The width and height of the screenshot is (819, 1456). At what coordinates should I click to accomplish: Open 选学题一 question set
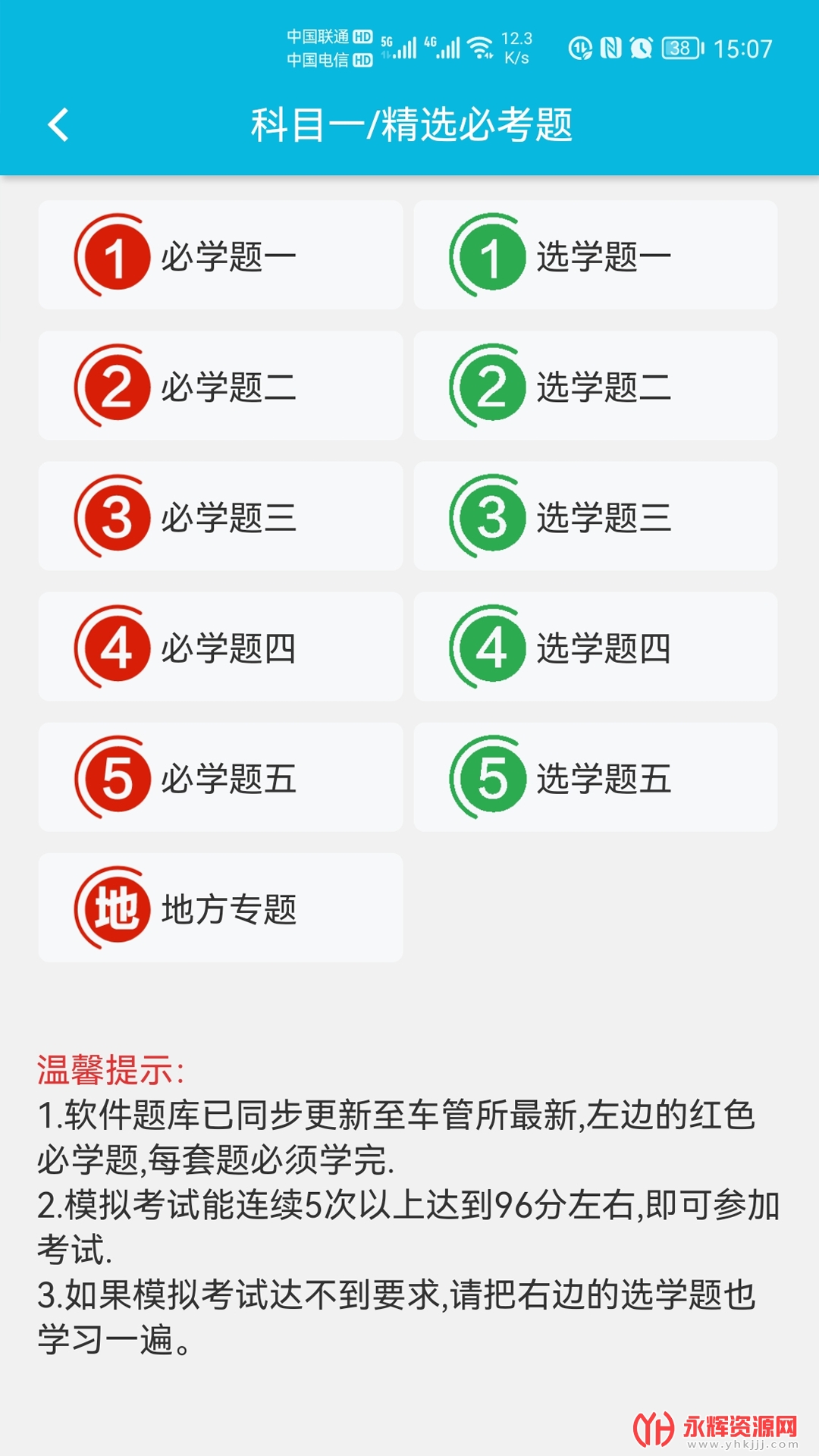click(x=595, y=256)
